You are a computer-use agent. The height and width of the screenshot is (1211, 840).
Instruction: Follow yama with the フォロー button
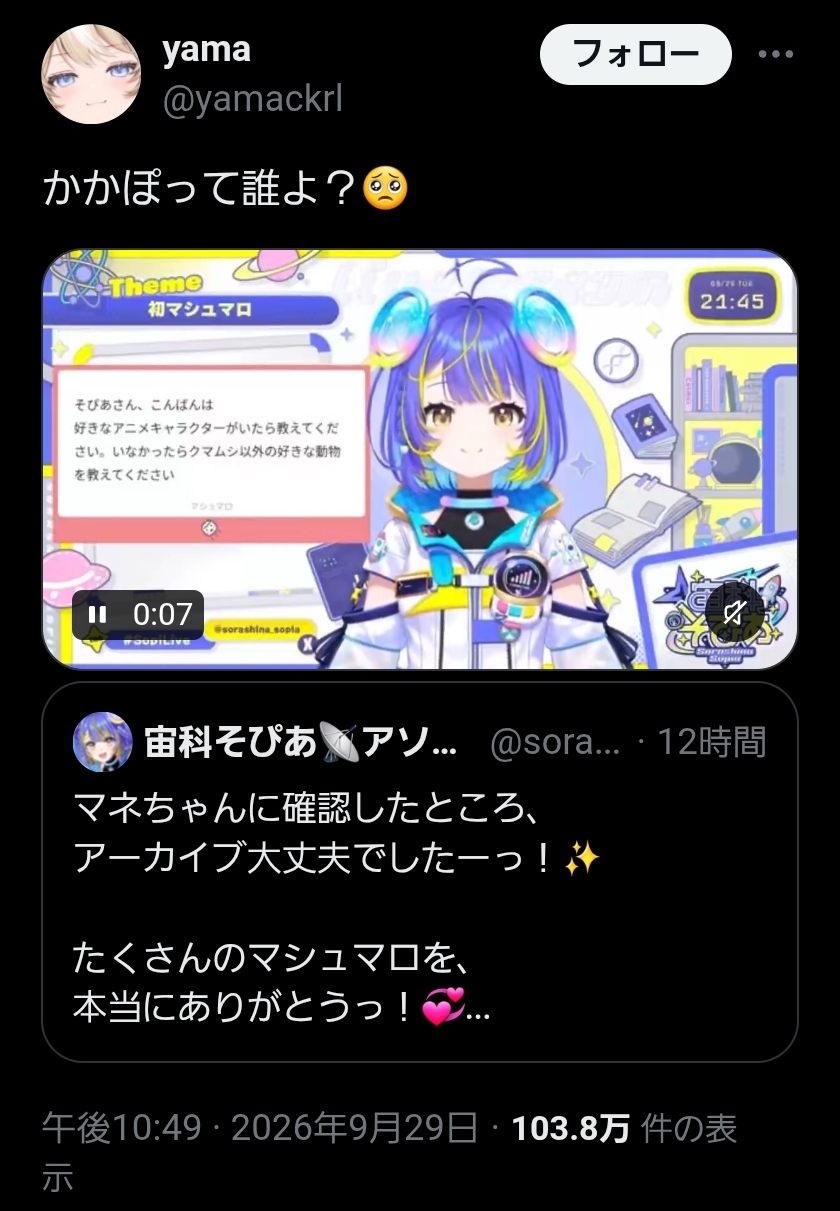pos(636,54)
